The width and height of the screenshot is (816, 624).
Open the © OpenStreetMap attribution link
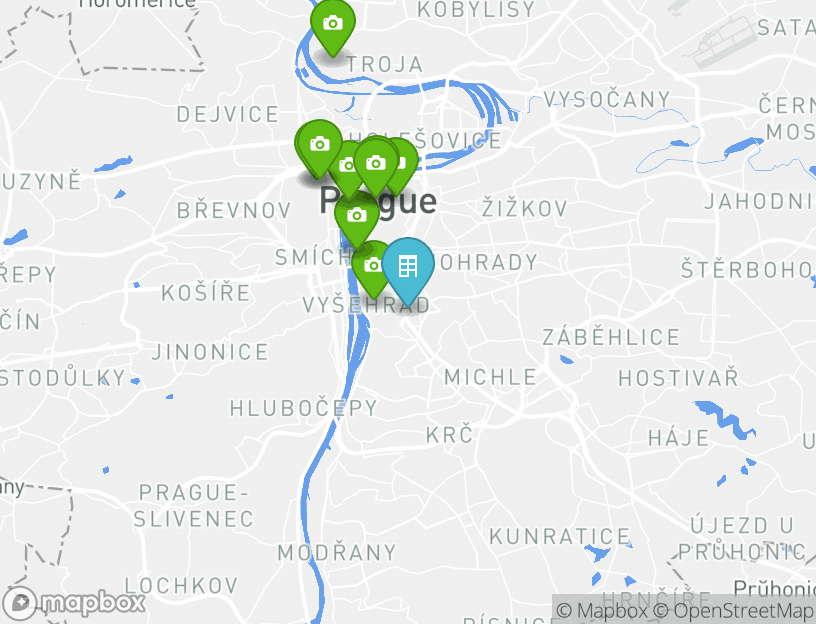(734, 610)
